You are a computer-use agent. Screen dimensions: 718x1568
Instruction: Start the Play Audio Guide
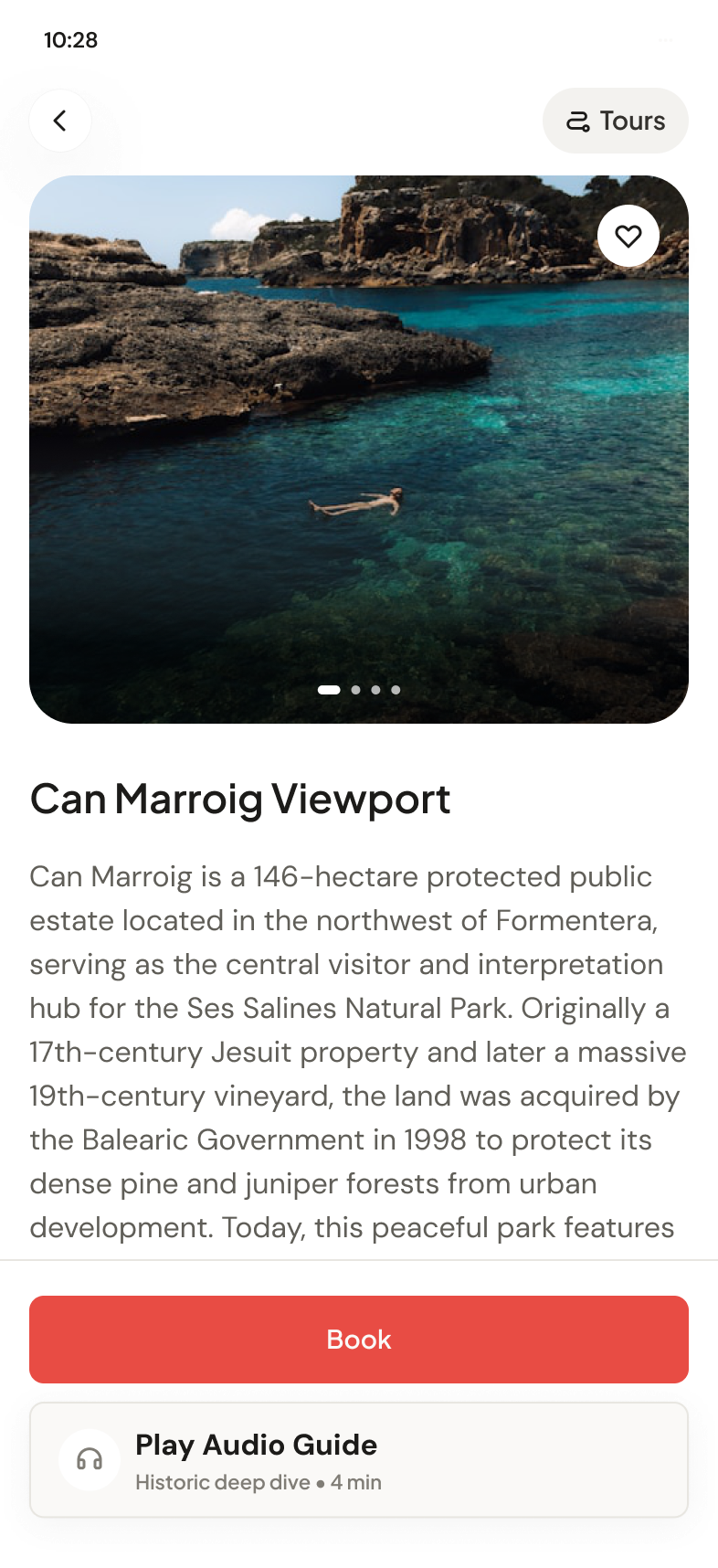pyautogui.click(x=359, y=1460)
